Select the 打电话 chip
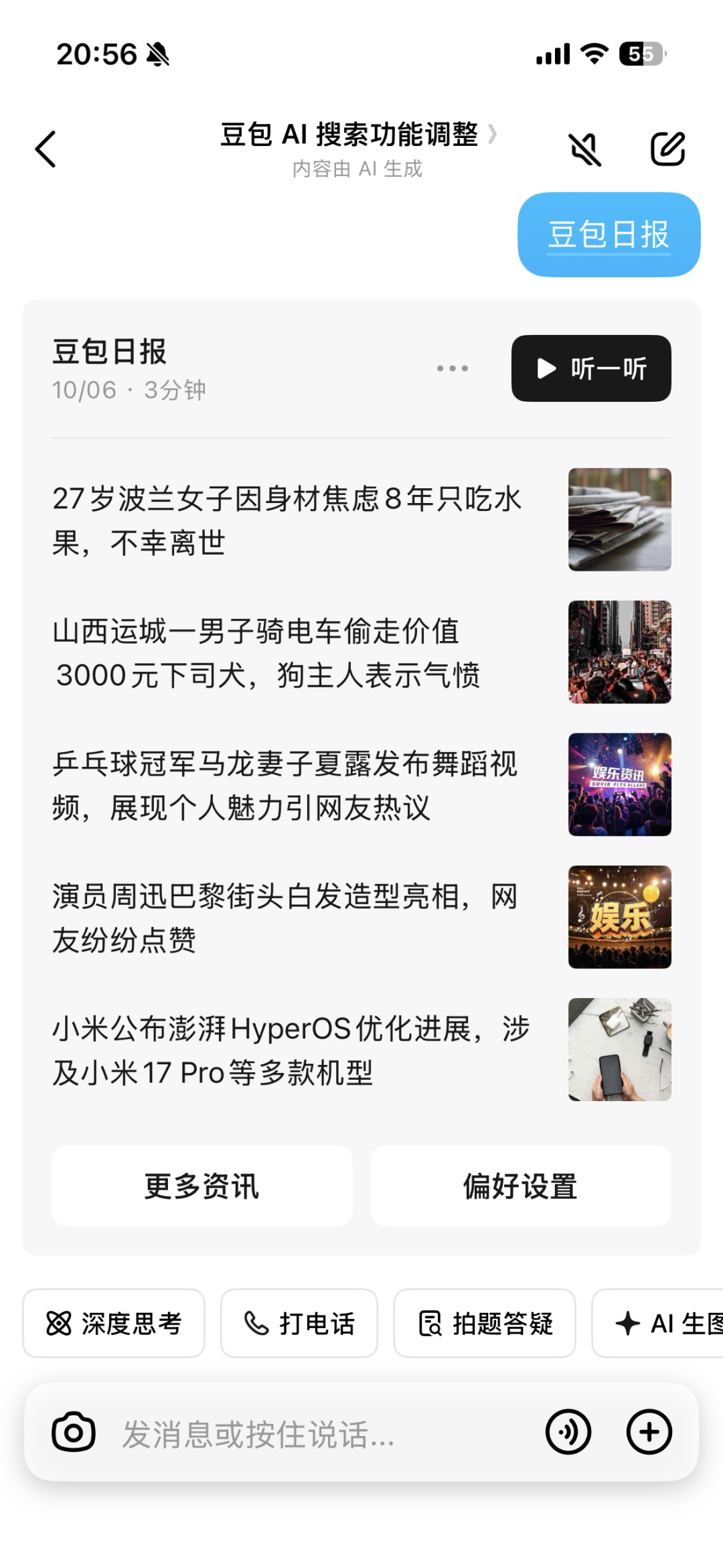723x1568 pixels. tap(299, 1323)
